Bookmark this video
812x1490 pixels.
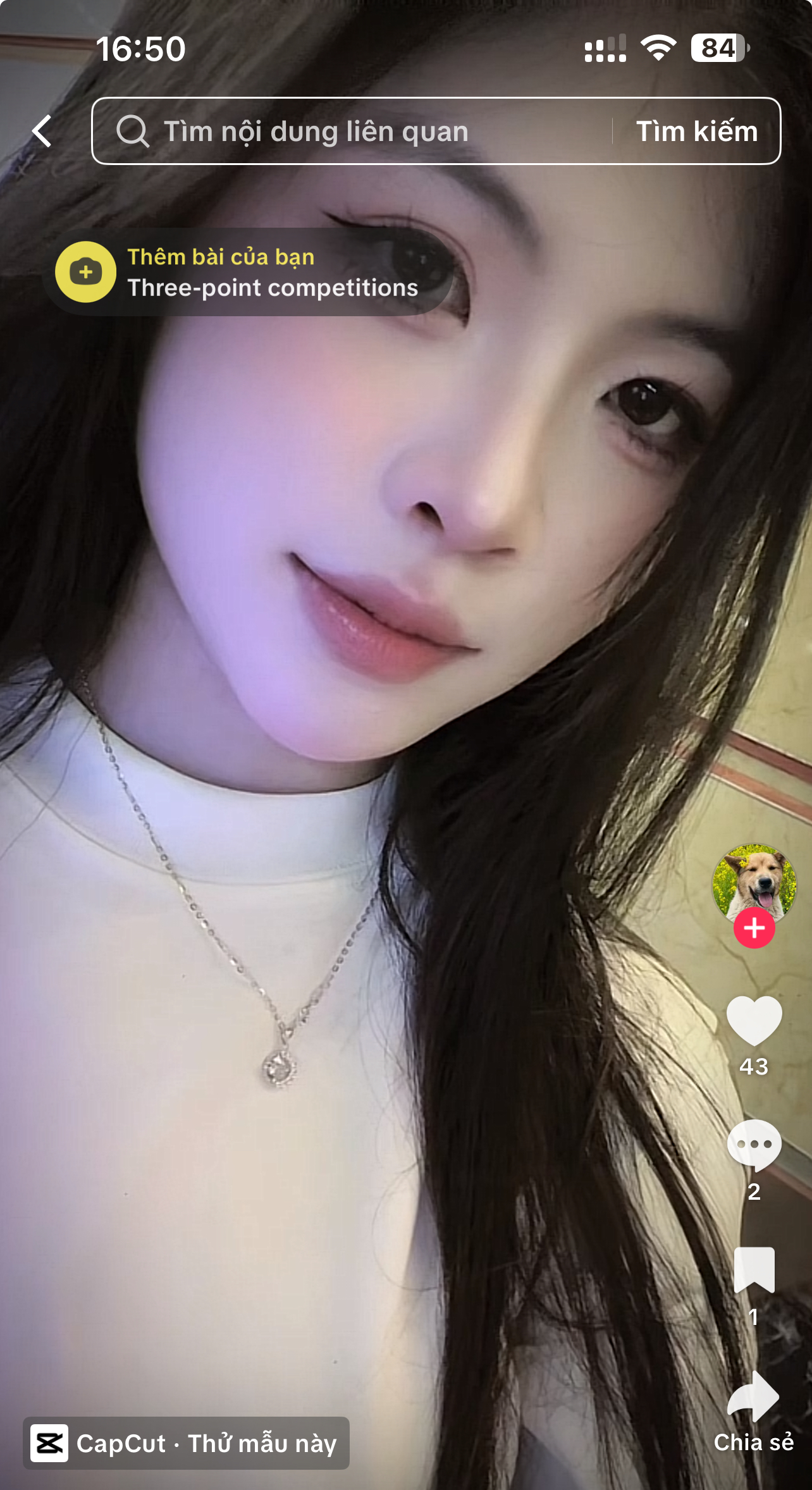tap(754, 1270)
